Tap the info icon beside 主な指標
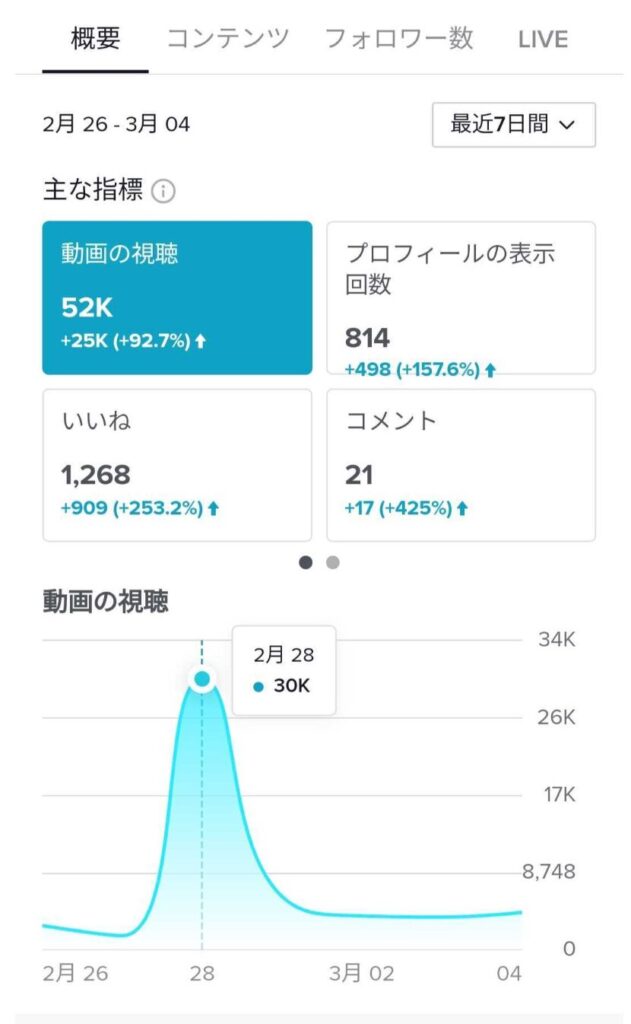This screenshot has height=1024, width=631. 164,191
